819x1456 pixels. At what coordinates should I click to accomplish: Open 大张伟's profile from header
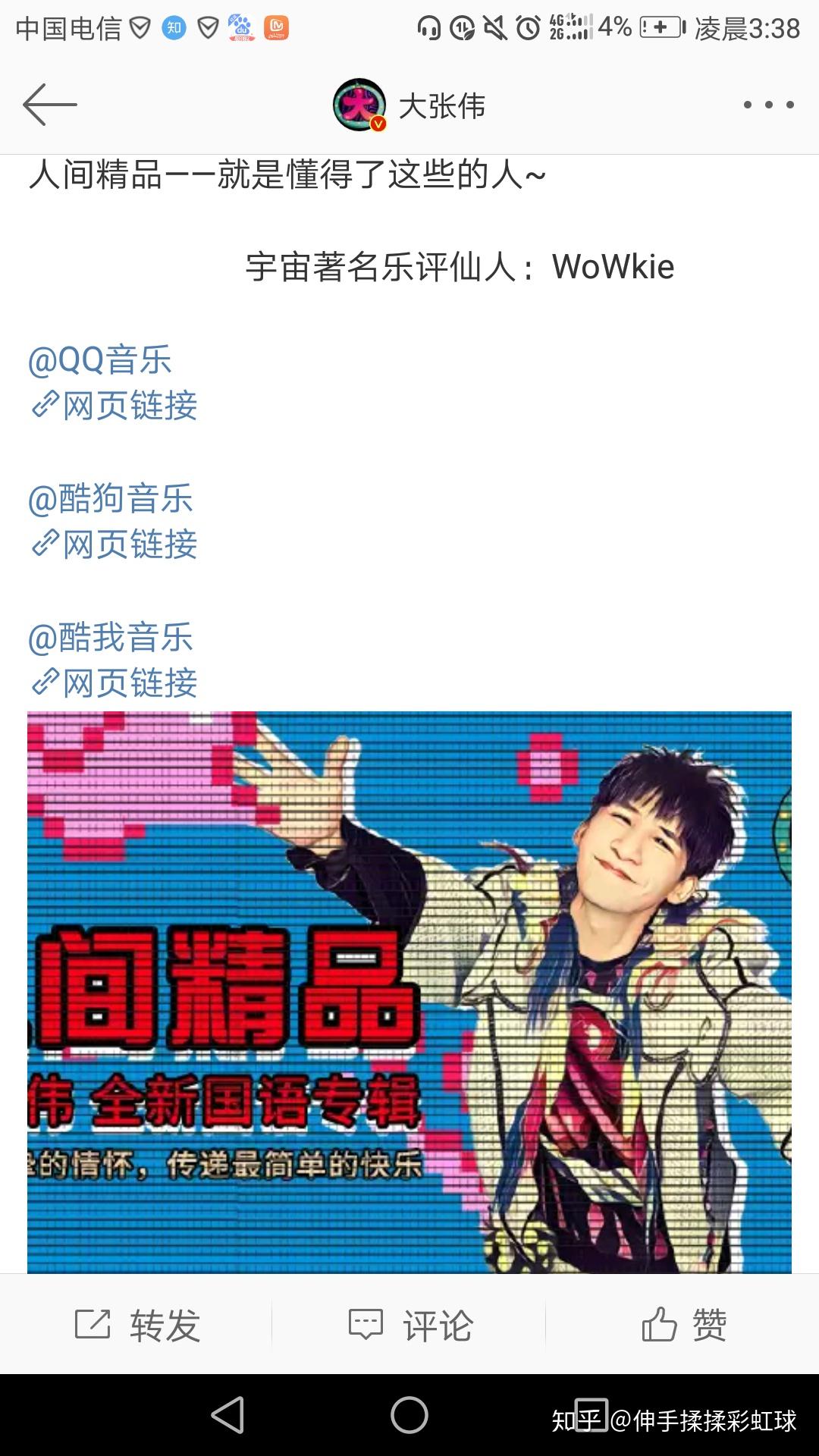[x=411, y=105]
